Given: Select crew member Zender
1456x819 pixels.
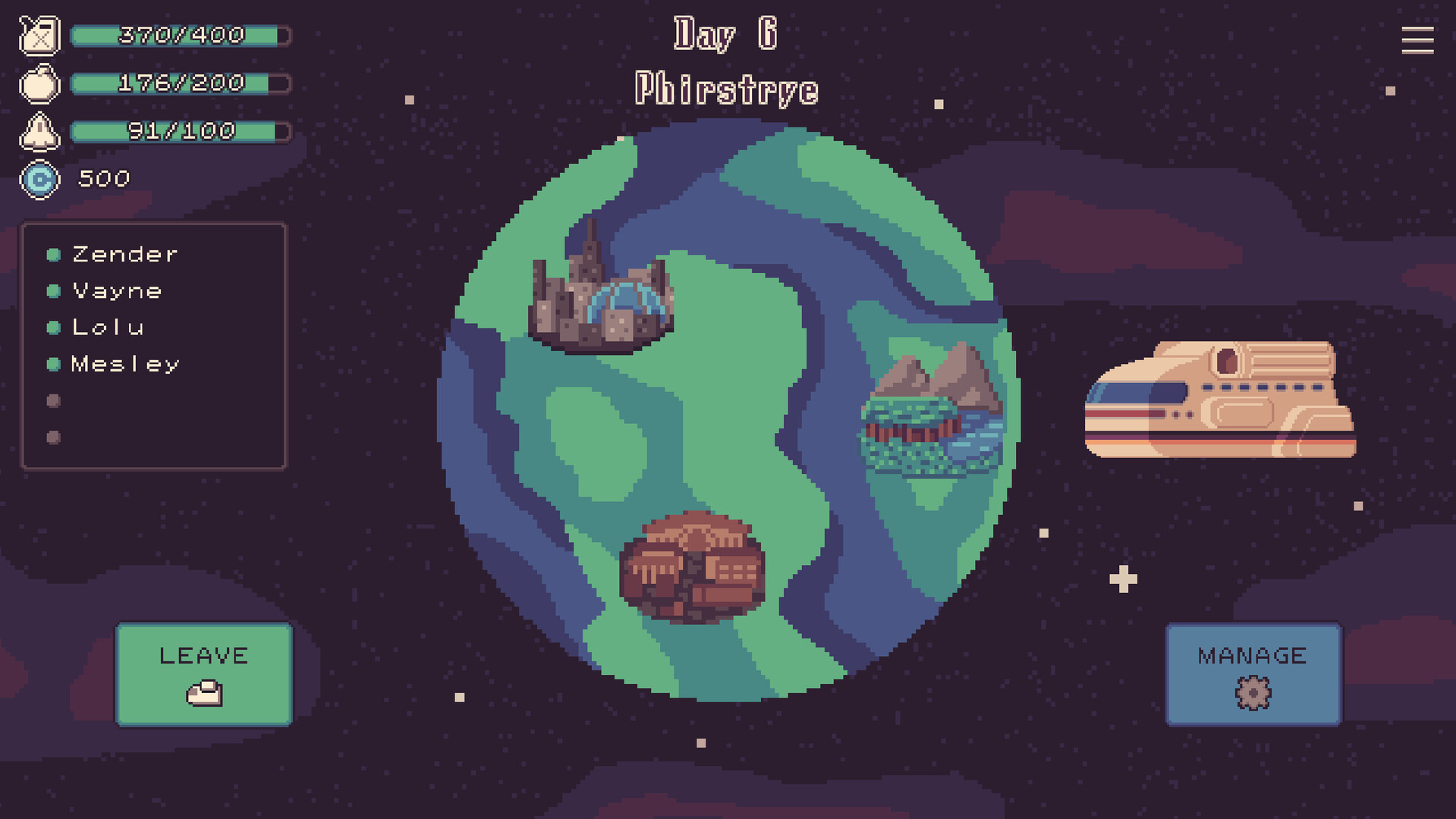Looking at the screenshot, I should (x=124, y=254).
